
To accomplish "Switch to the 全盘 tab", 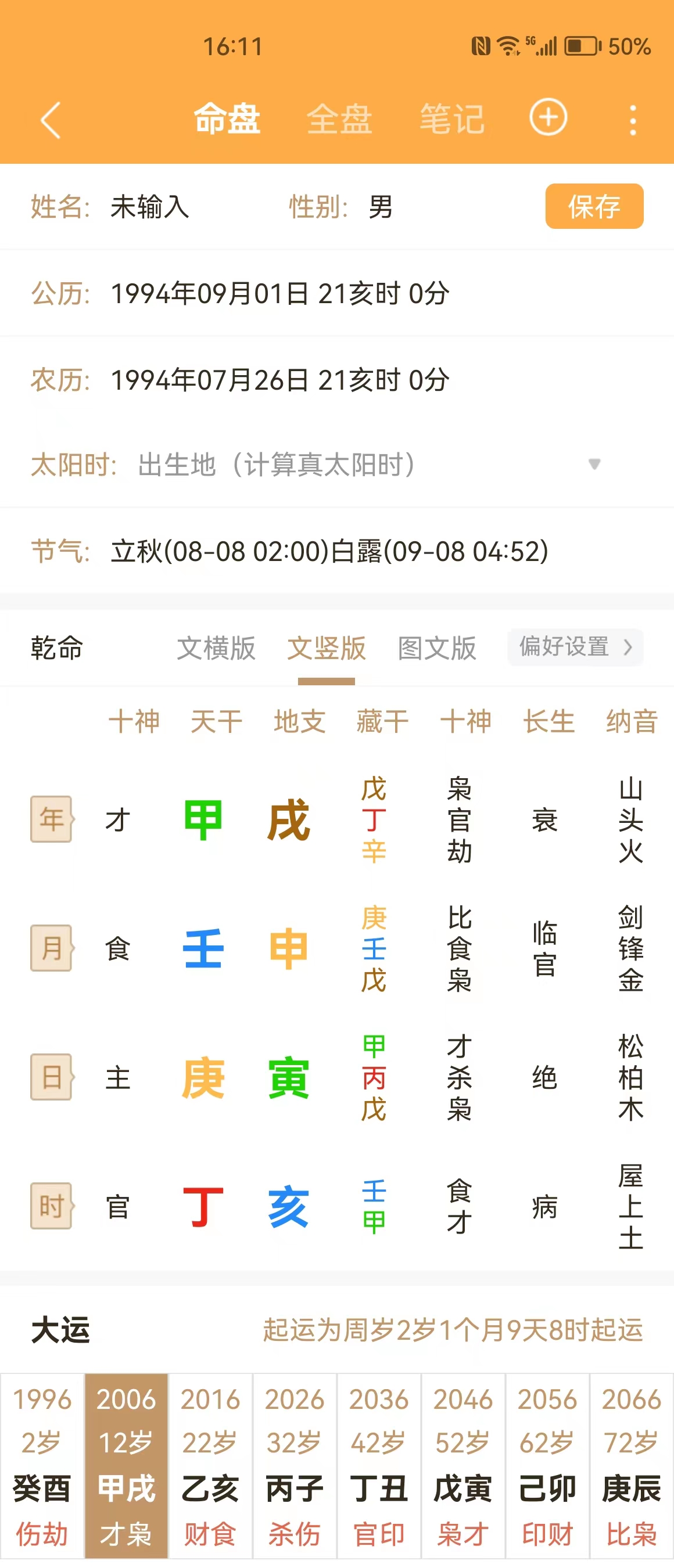I will (x=339, y=118).
